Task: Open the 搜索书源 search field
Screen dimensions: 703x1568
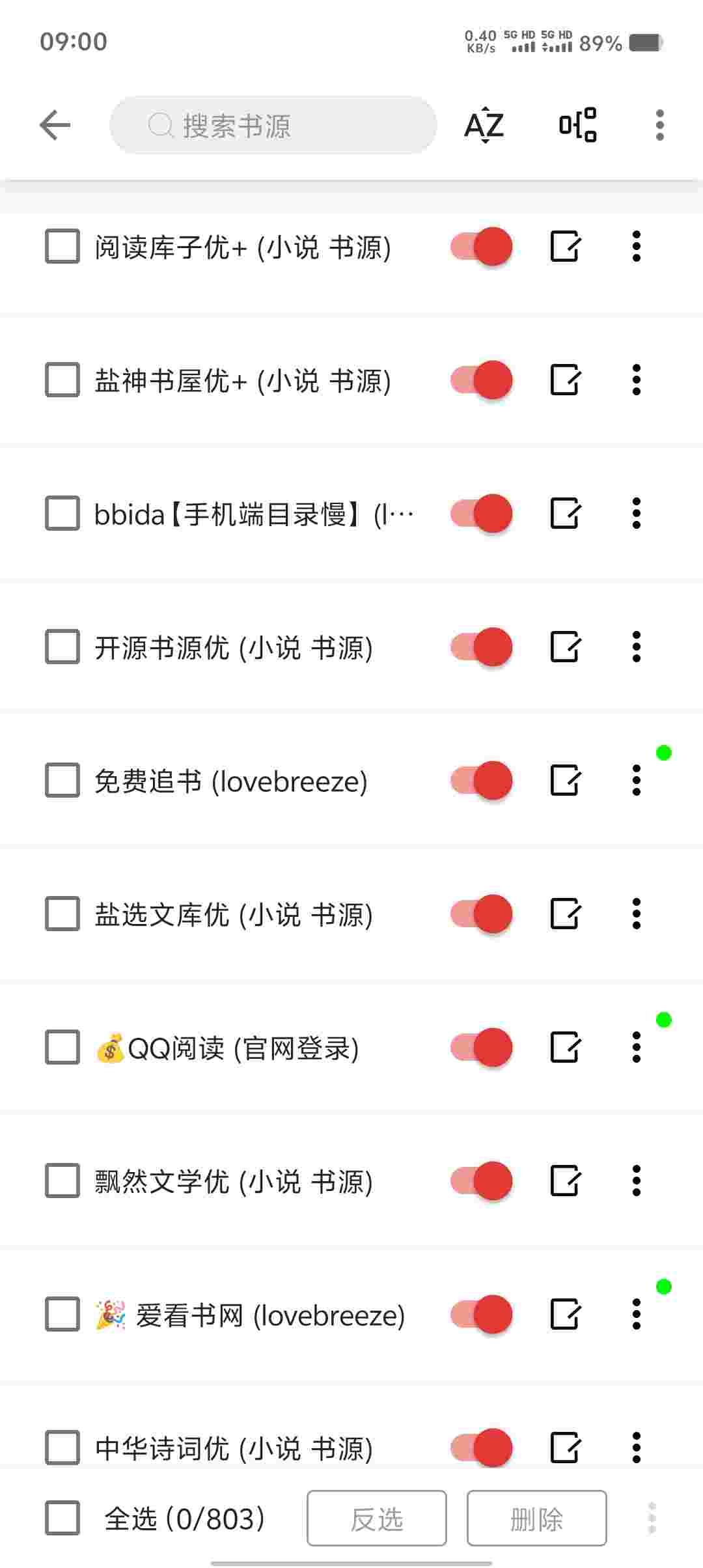Action: (x=273, y=125)
